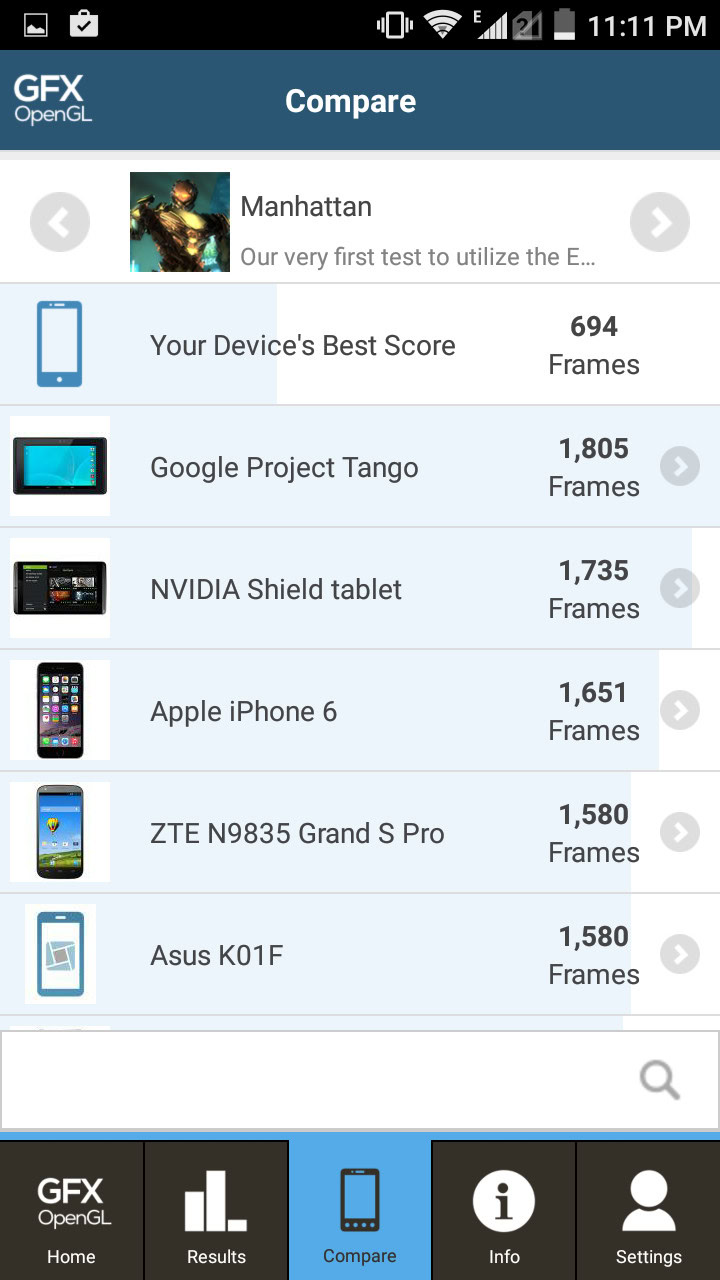This screenshot has height=1280, width=720.
Task: Open Google Project Tango comparison
Action: pos(360,467)
